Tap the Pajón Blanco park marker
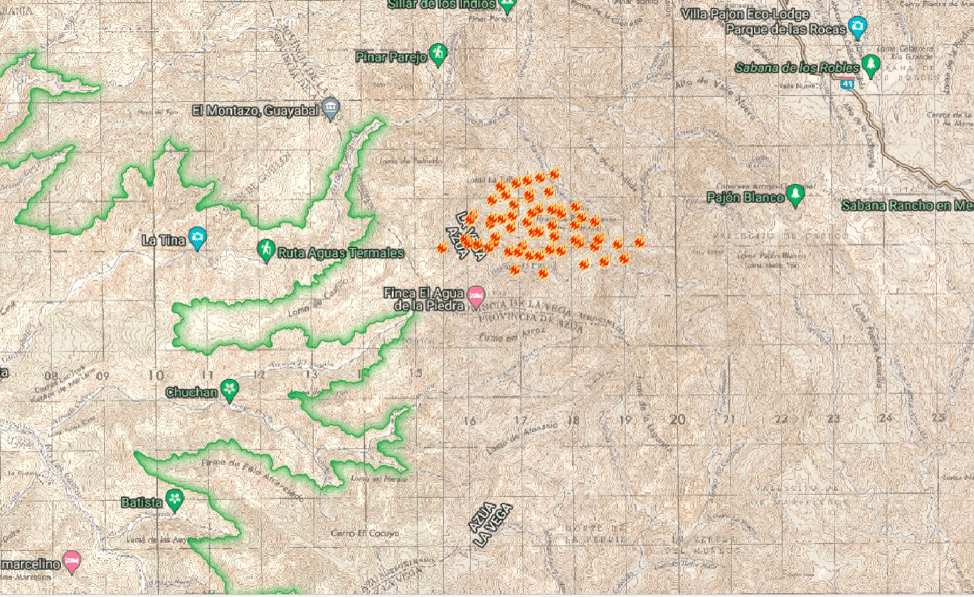 click(796, 194)
